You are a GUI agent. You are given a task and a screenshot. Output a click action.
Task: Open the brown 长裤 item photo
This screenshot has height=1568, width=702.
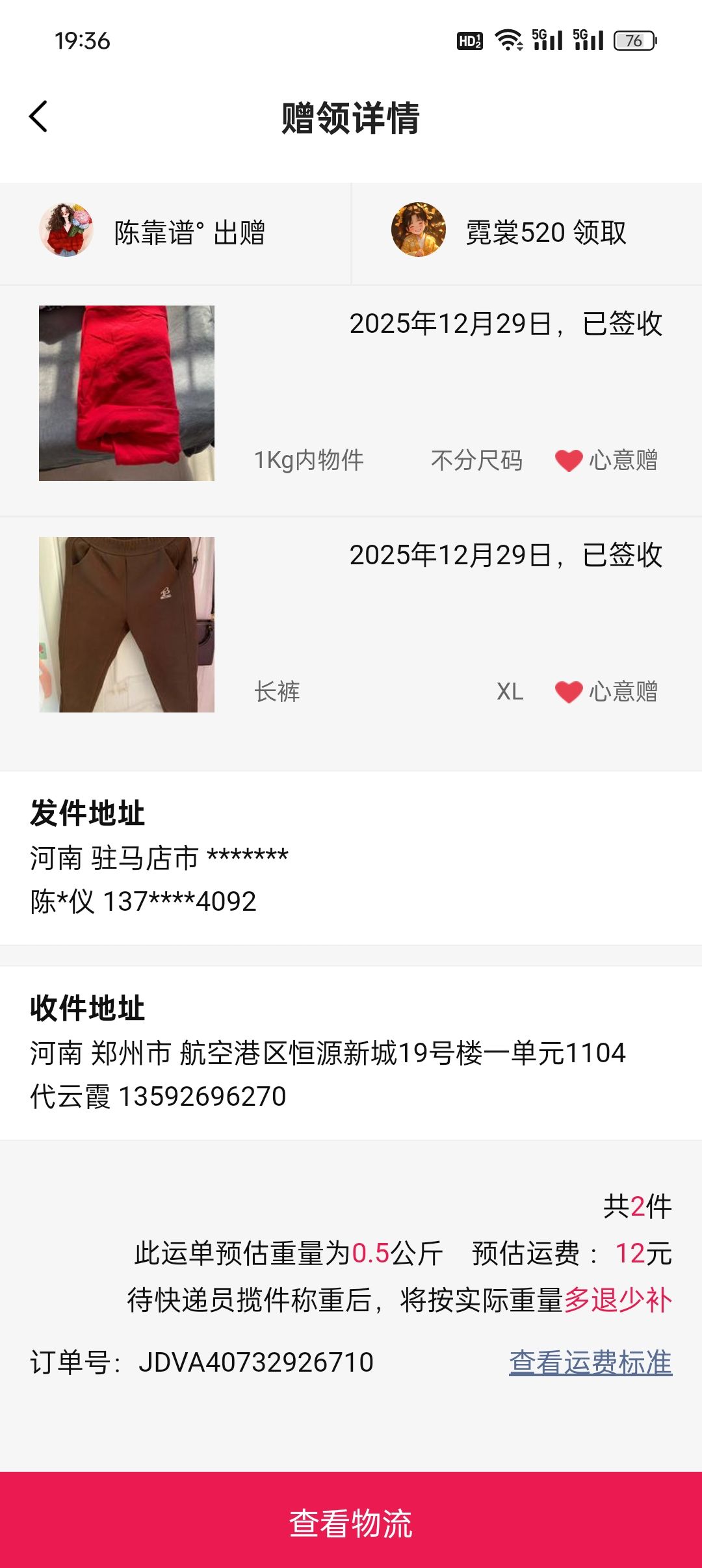pyautogui.click(x=127, y=625)
